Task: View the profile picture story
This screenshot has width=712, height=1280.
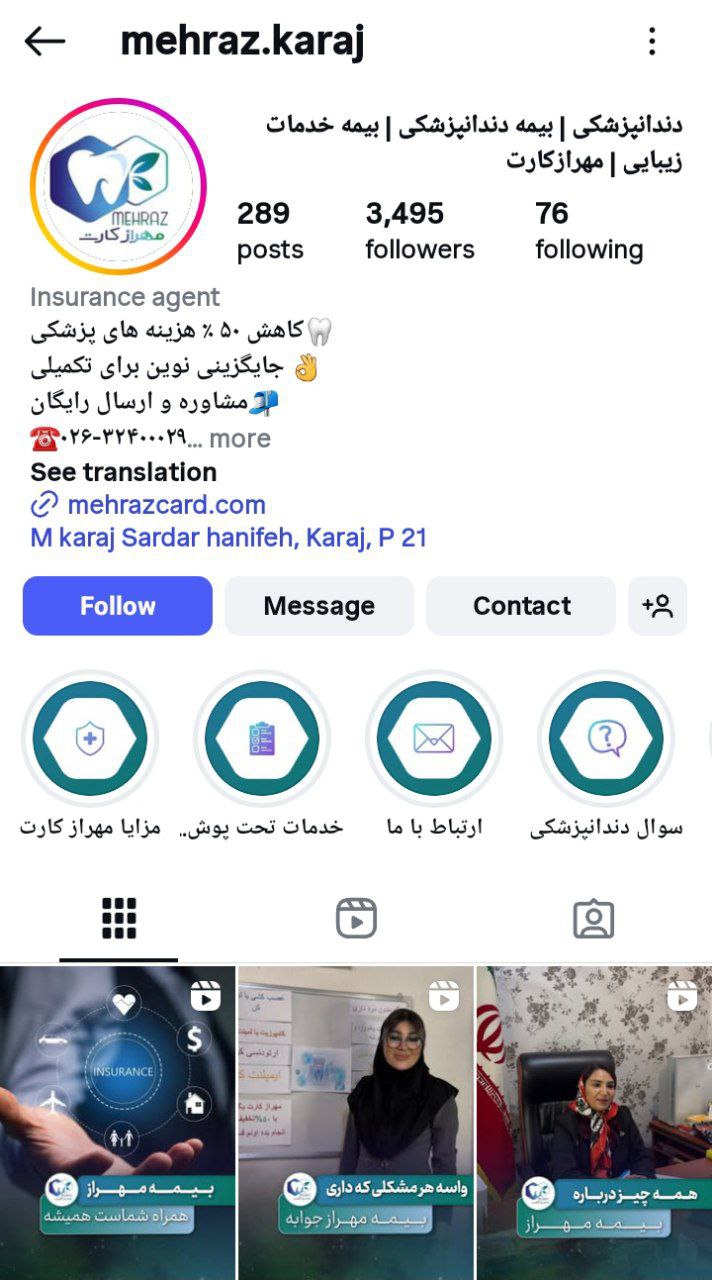Action: (x=118, y=187)
